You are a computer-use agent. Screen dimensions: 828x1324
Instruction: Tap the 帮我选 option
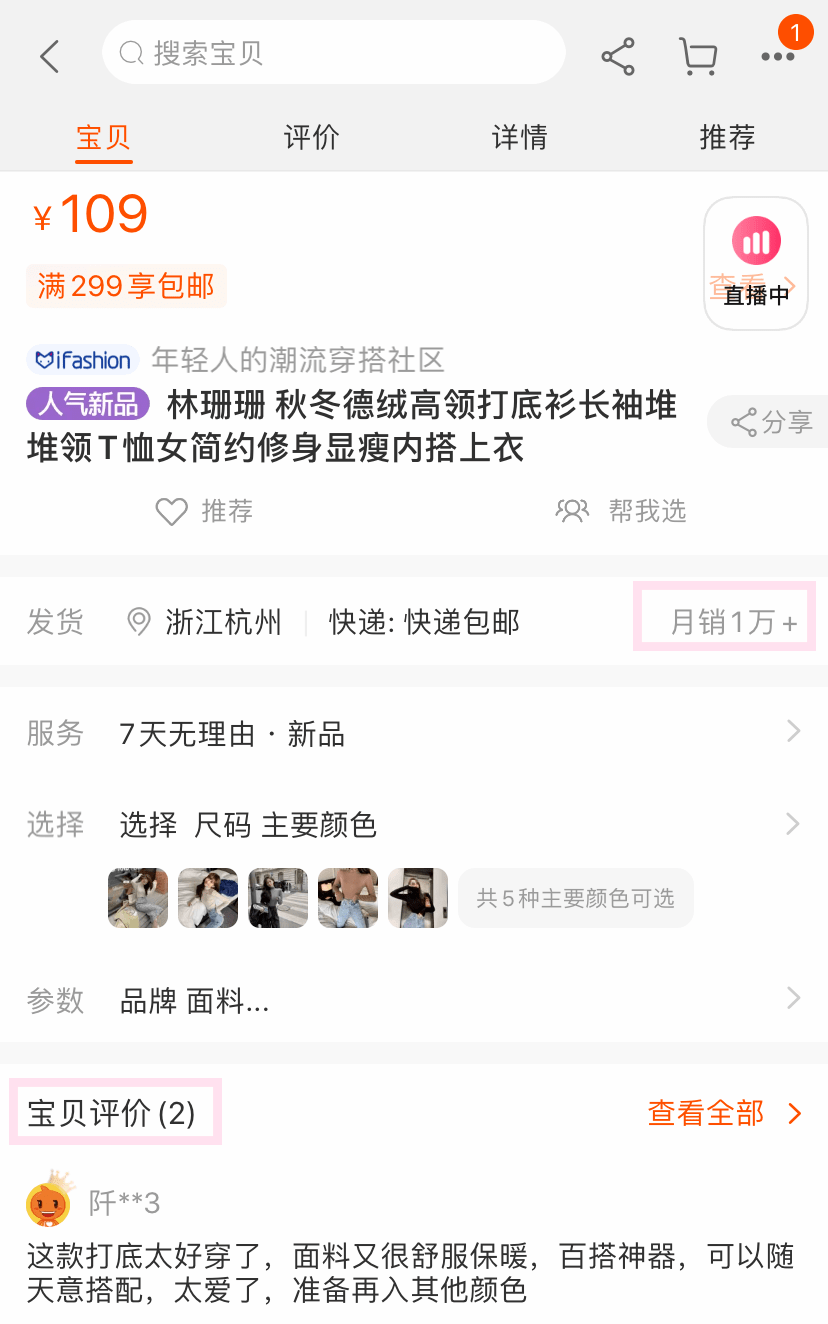(x=621, y=511)
